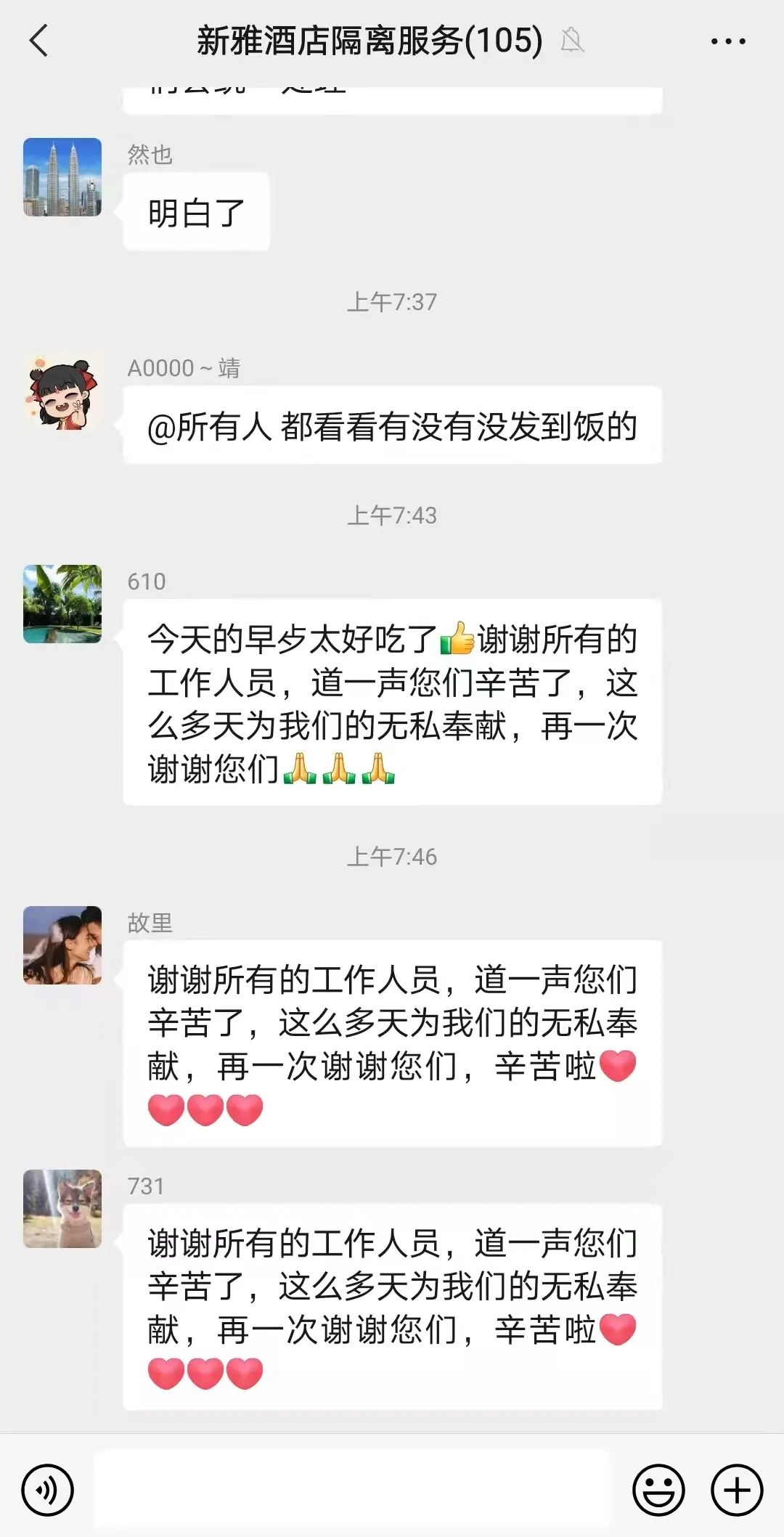View 故里's profile from avatar

coord(62,945)
